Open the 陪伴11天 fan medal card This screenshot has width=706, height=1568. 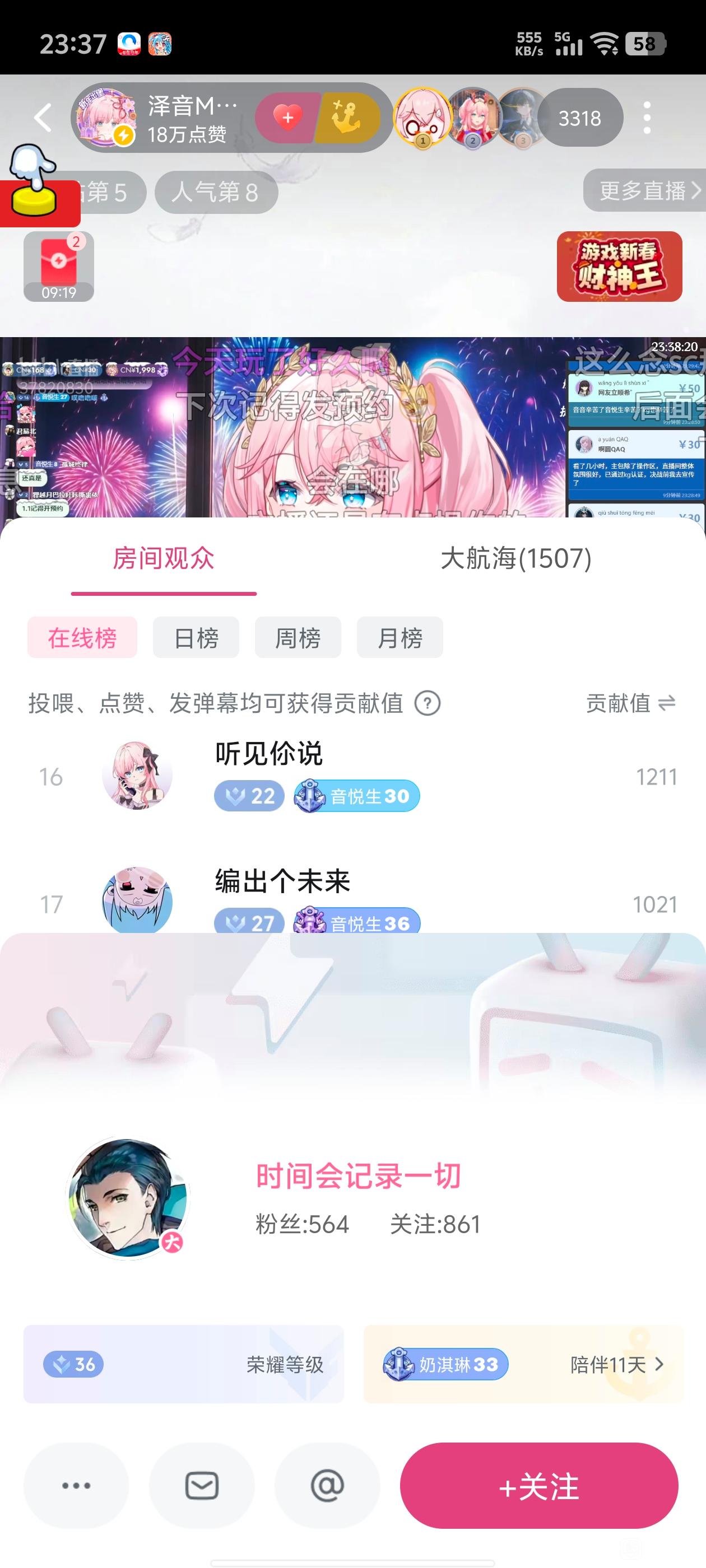point(523,1364)
